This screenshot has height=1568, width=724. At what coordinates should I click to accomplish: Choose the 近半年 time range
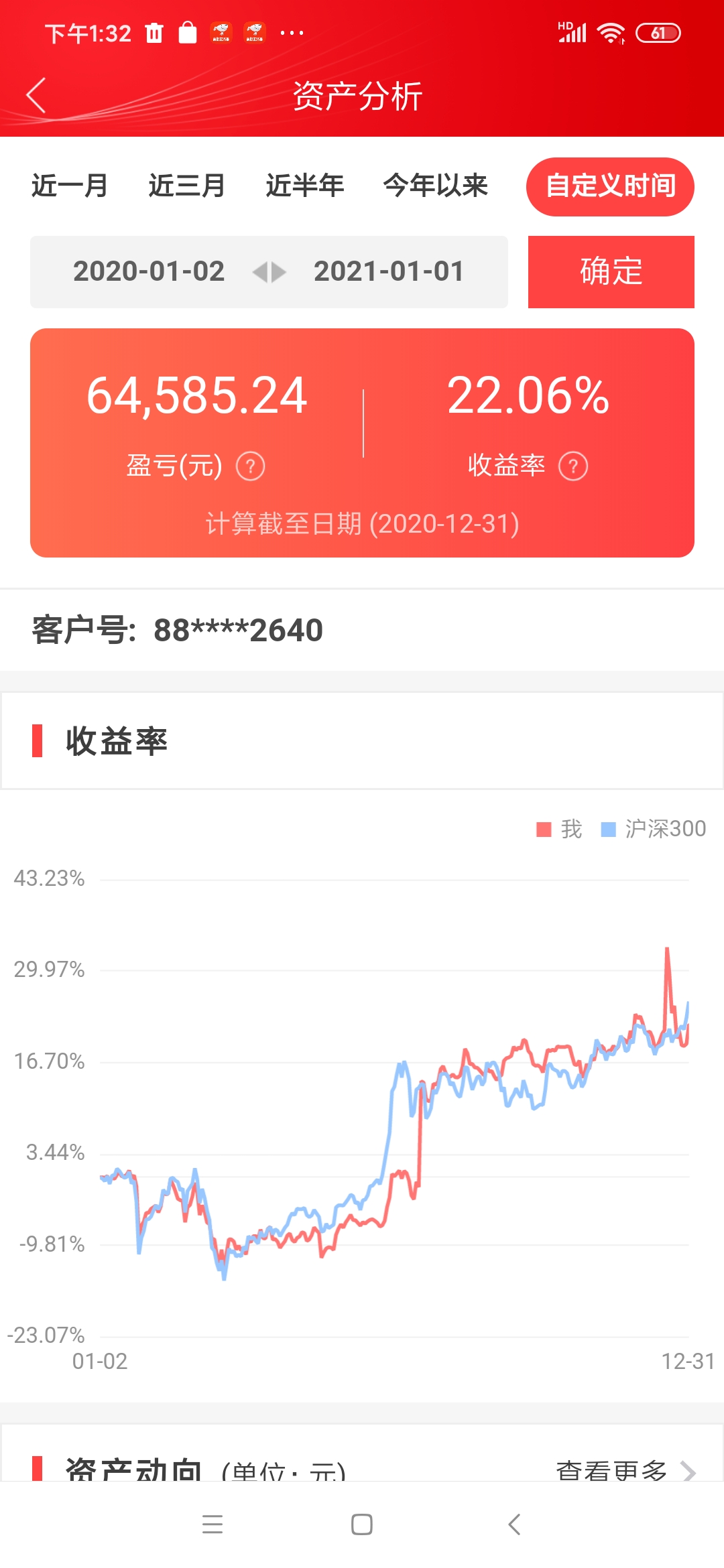(305, 186)
